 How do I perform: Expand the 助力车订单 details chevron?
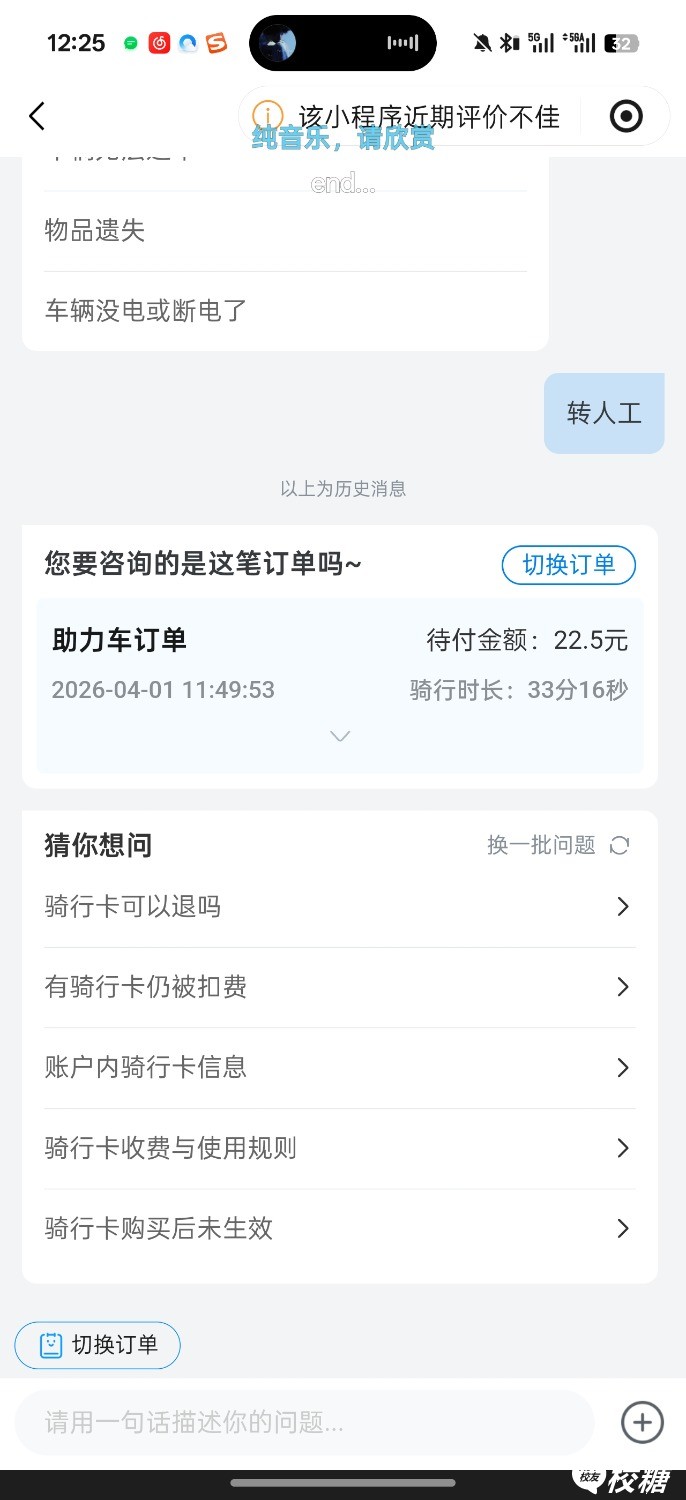(x=340, y=736)
